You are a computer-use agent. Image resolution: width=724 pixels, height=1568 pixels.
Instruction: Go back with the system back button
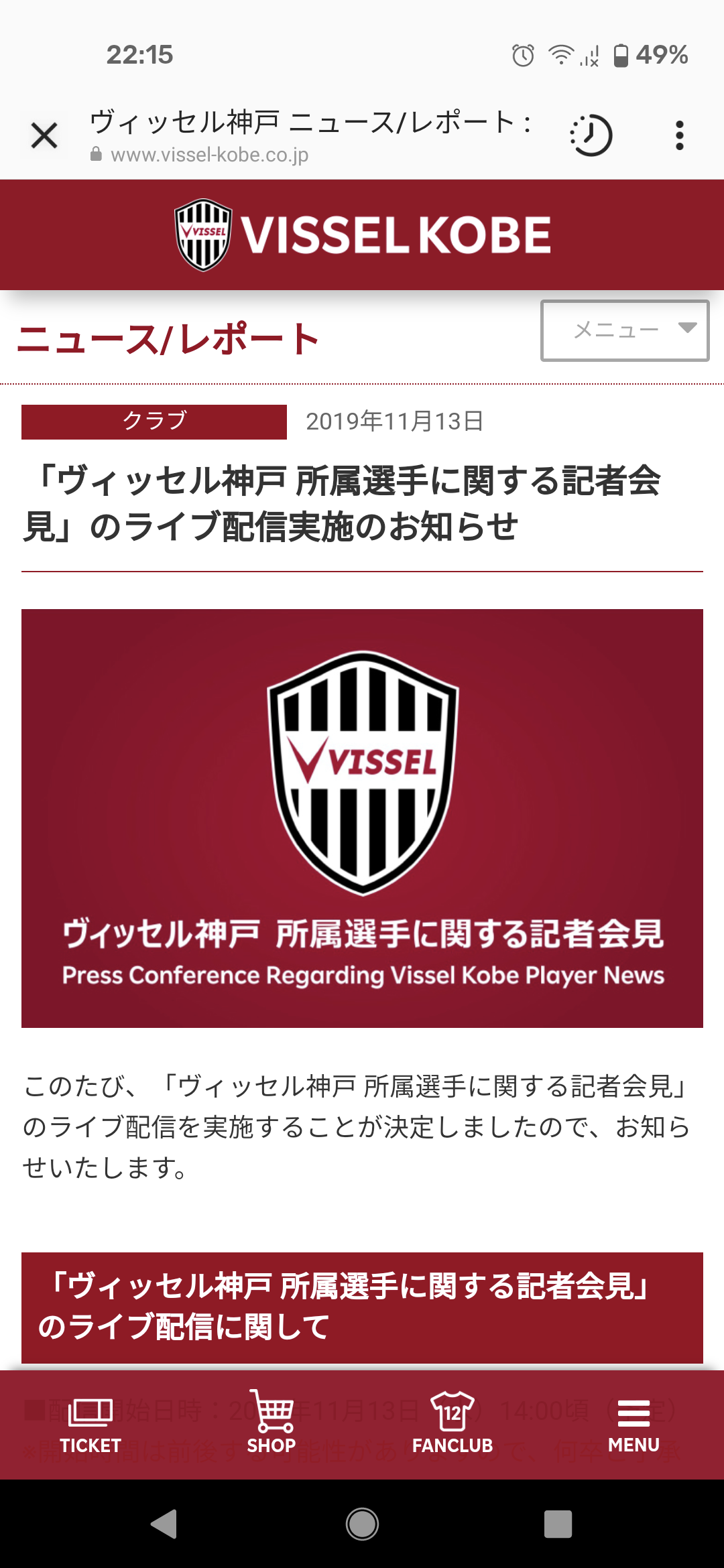click(x=164, y=1524)
